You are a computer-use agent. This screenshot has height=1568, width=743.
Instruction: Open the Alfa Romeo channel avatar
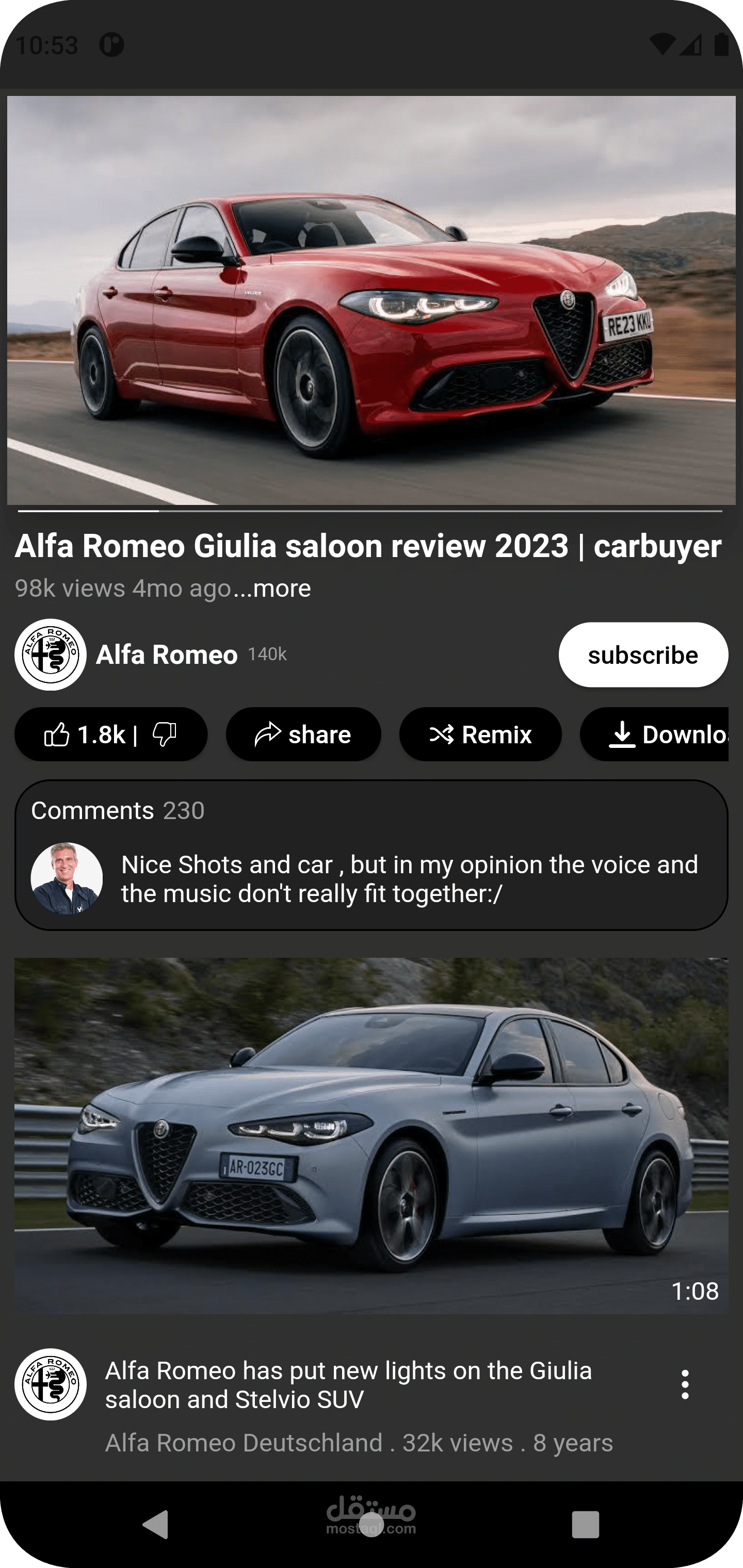point(51,655)
